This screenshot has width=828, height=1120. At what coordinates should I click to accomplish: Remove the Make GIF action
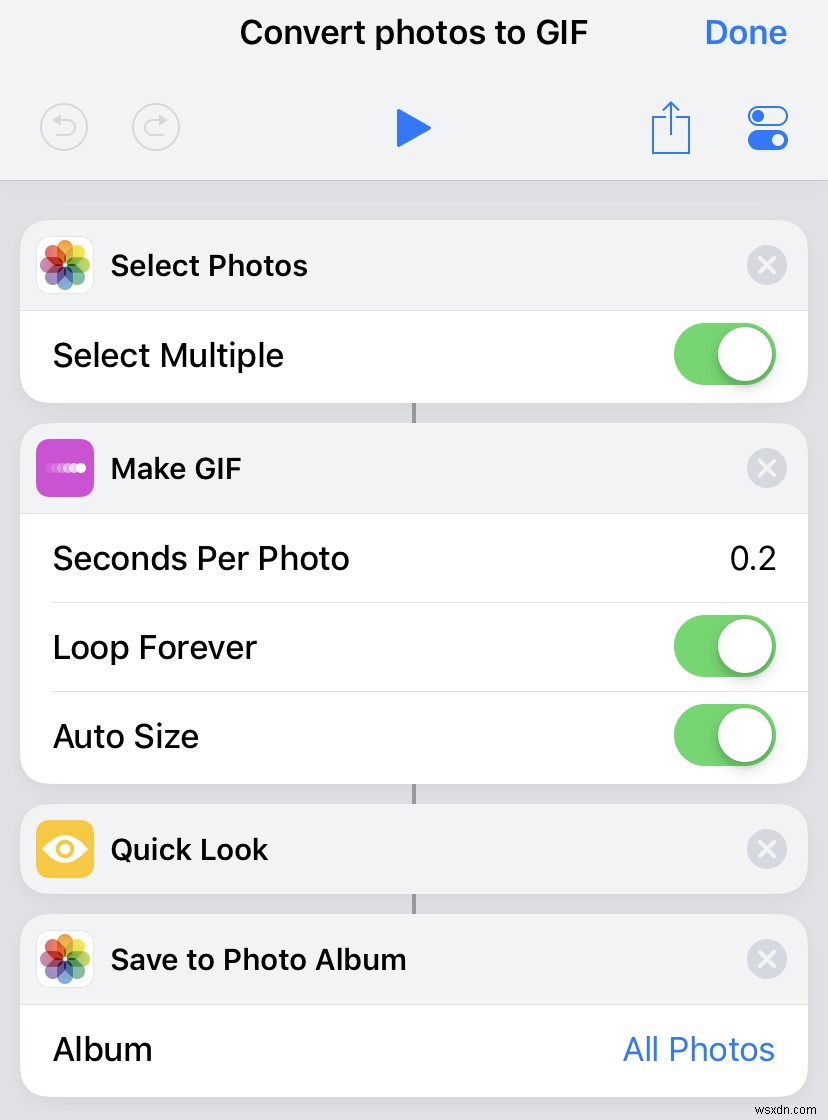click(766, 468)
